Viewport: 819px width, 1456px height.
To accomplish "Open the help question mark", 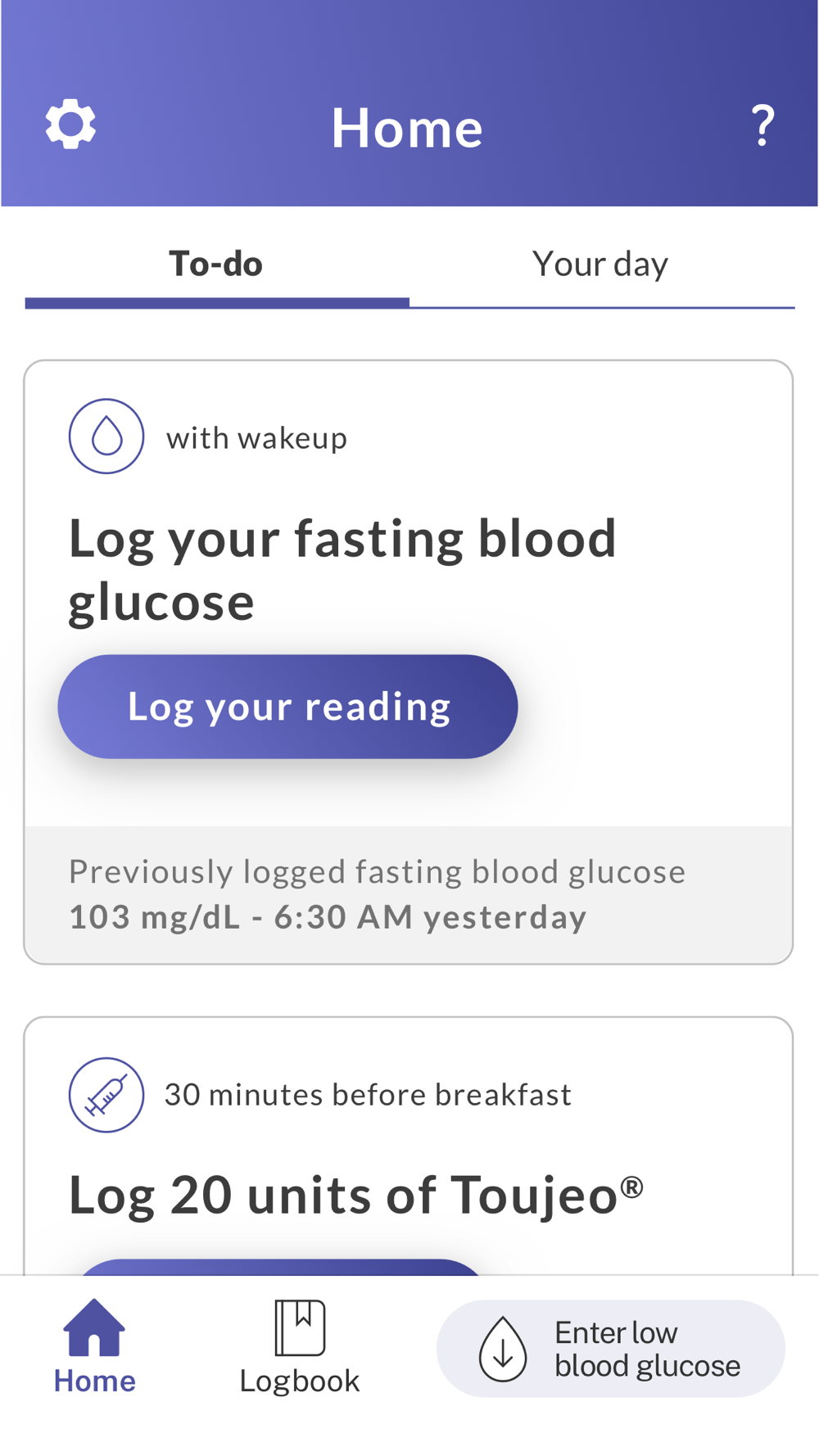I will click(x=762, y=126).
